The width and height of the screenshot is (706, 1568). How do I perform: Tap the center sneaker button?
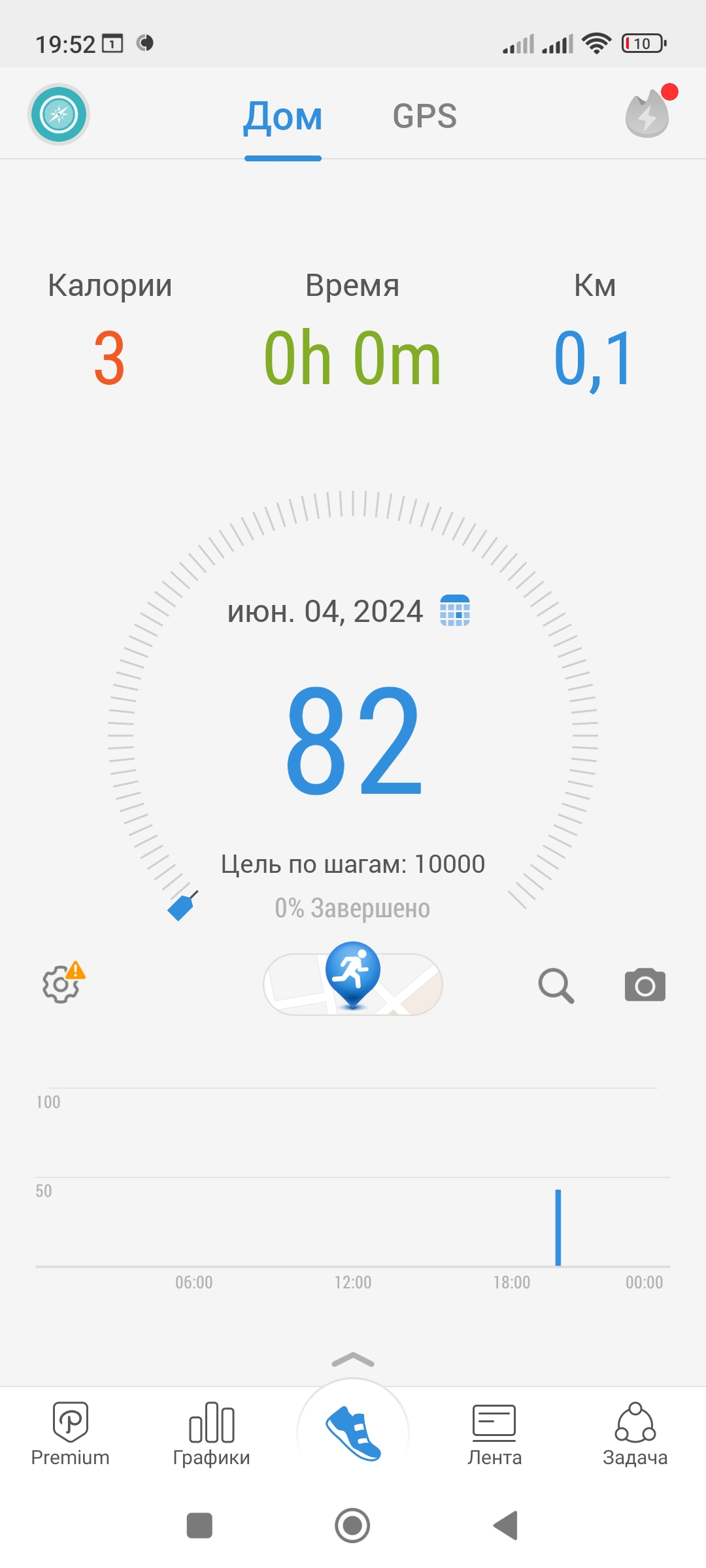tap(353, 1434)
